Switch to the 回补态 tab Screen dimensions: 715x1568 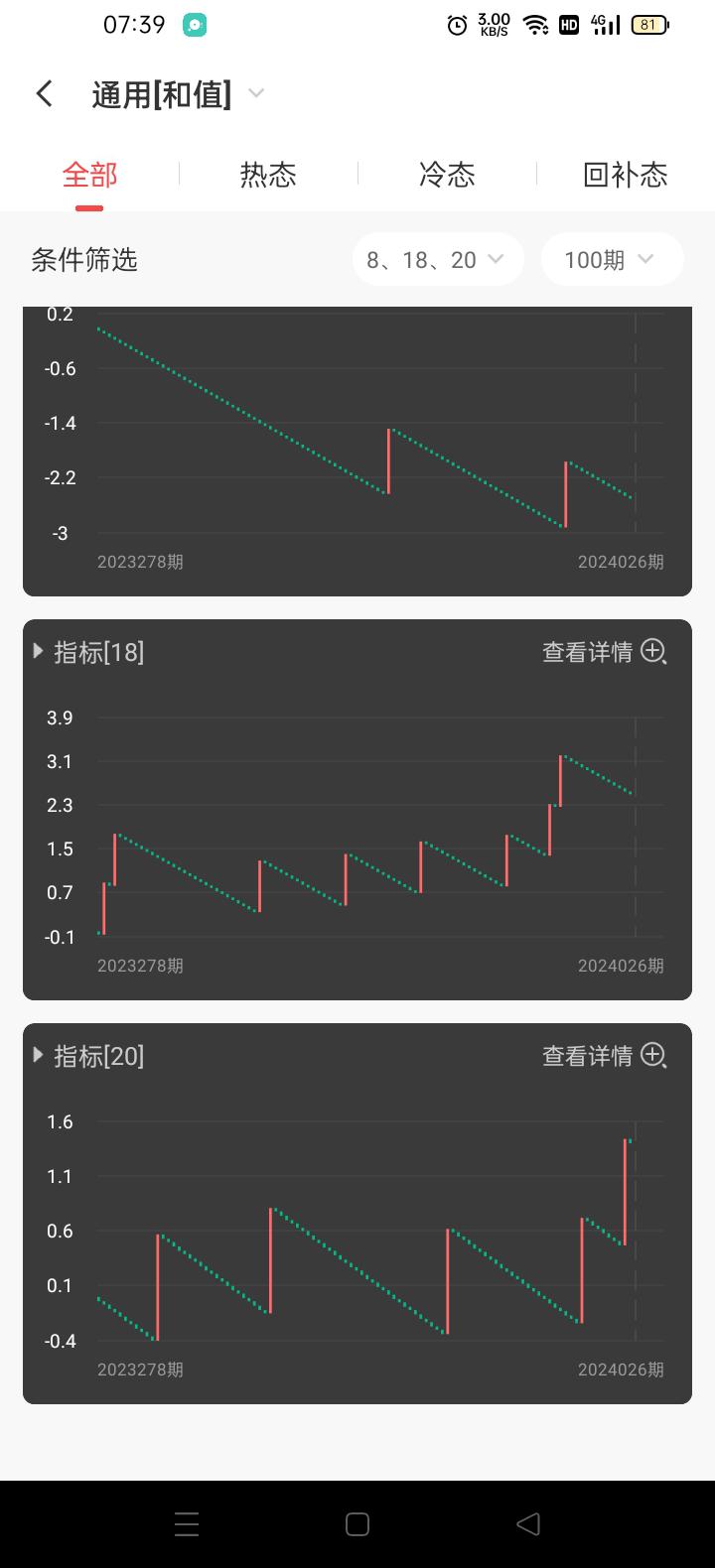pyautogui.click(x=625, y=176)
